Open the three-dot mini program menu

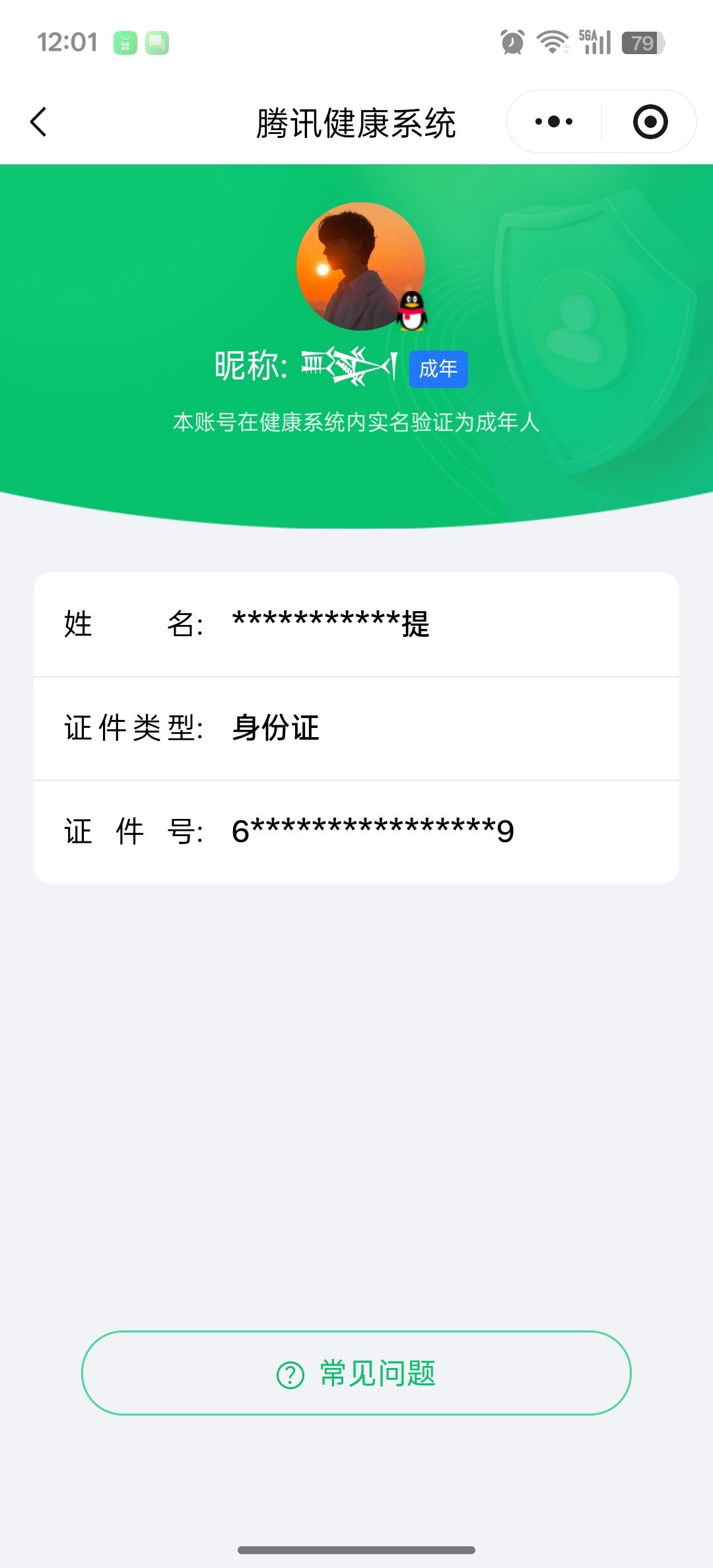click(x=554, y=121)
